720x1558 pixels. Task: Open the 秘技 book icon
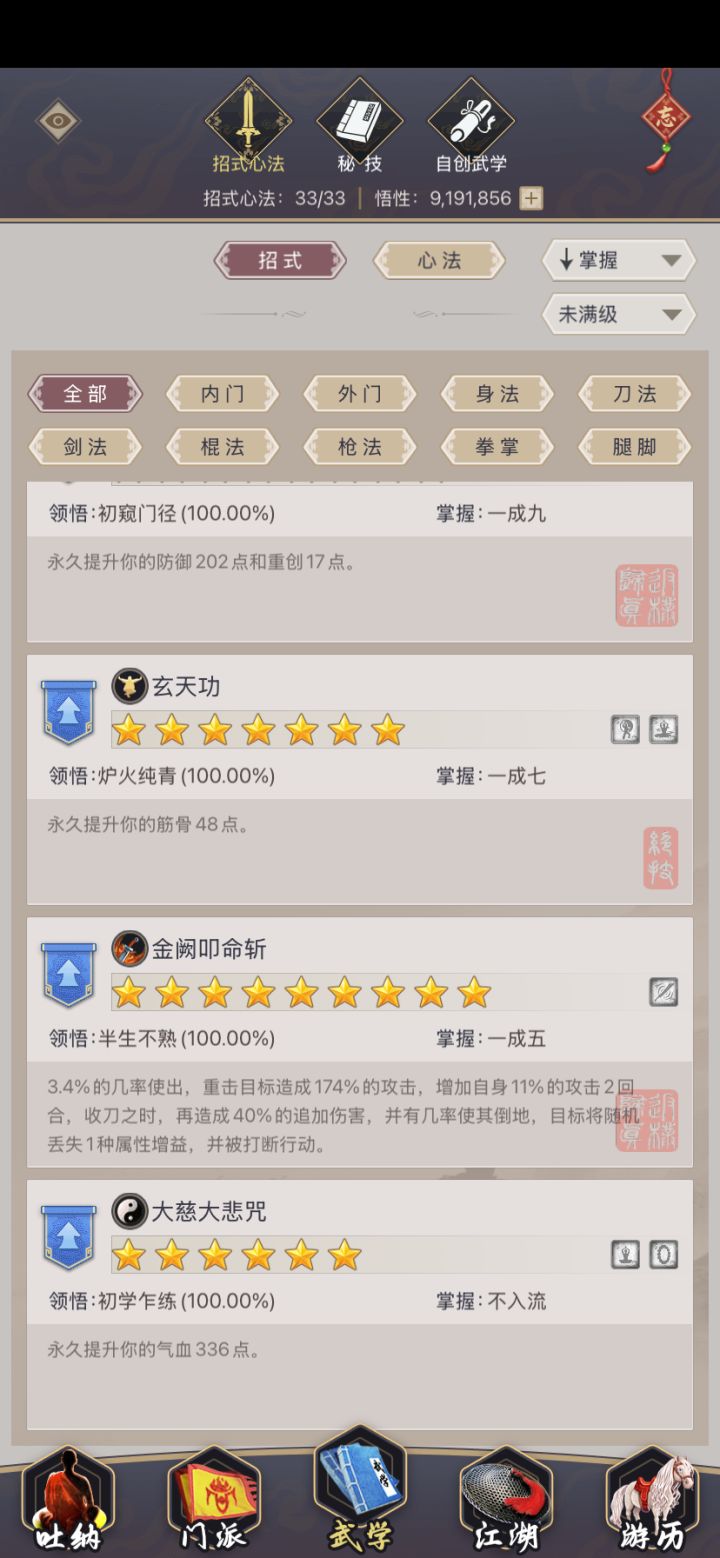(x=357, y=118)
